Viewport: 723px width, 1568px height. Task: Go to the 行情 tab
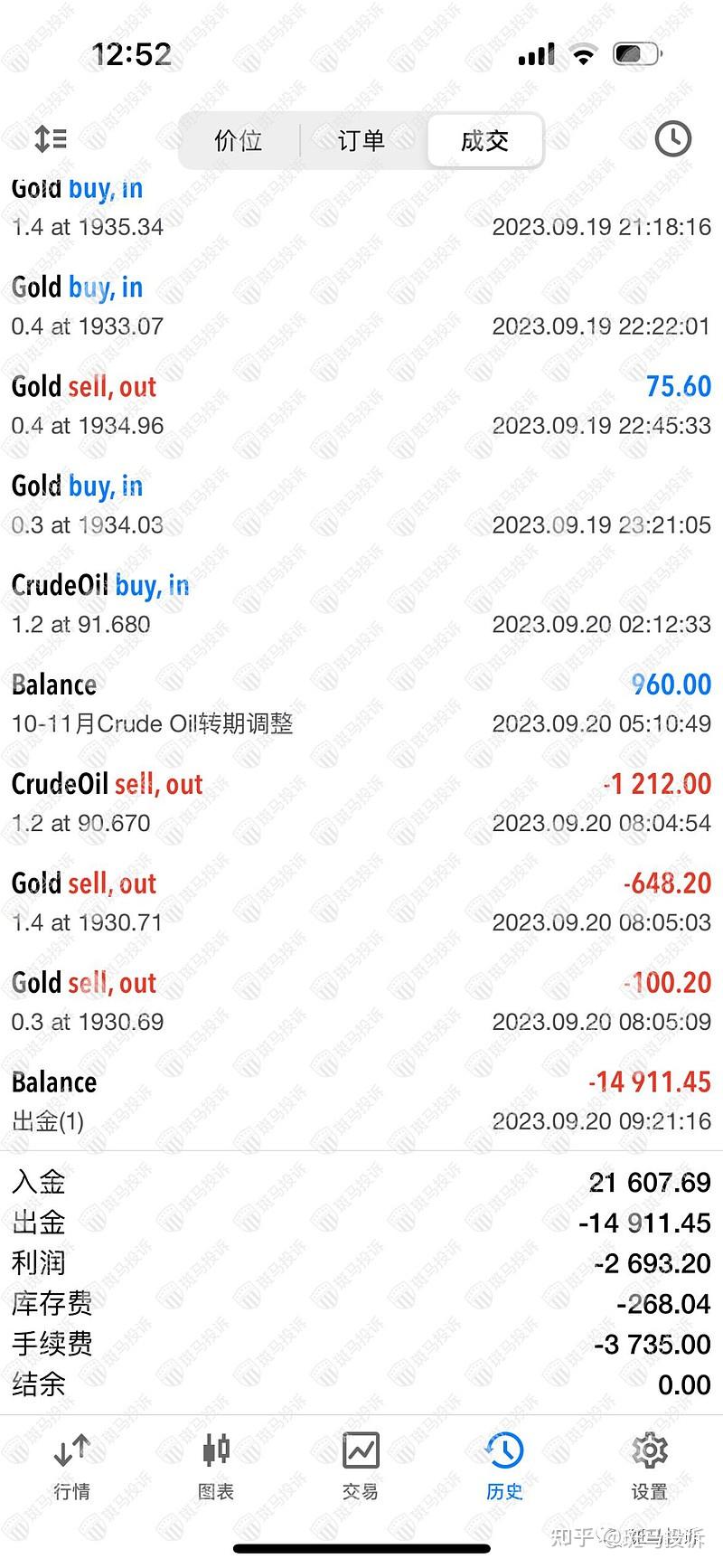pos(71,1466)
